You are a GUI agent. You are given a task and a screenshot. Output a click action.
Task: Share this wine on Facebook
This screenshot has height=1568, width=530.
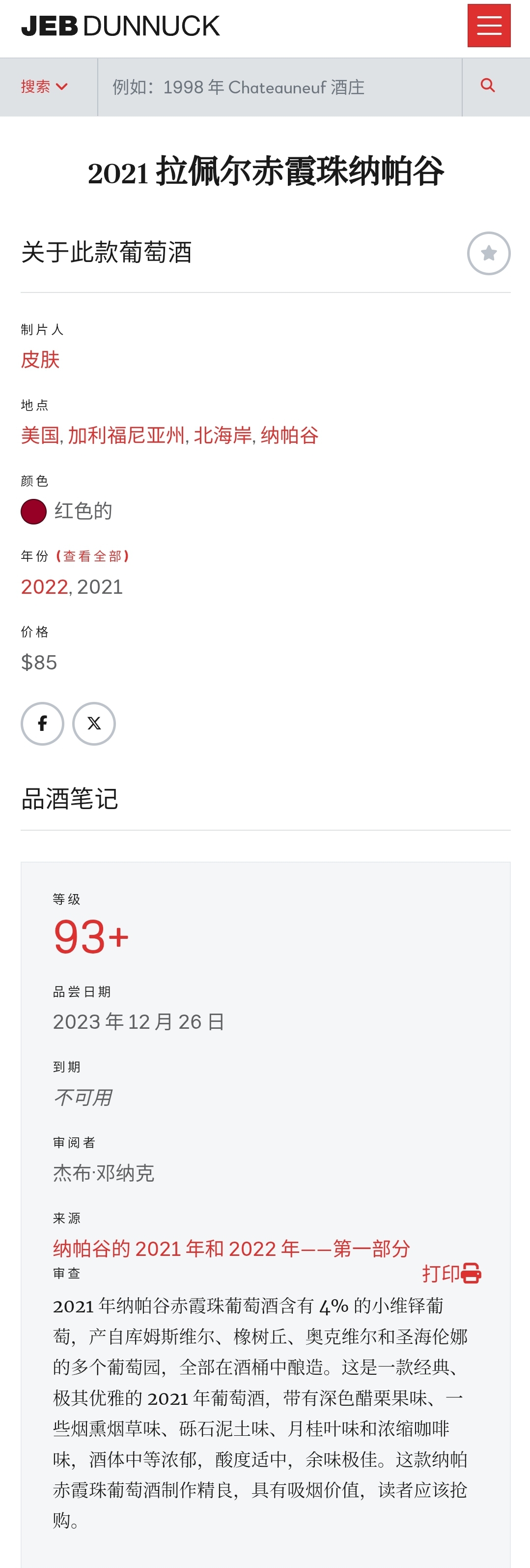click(x=43, y=724)
